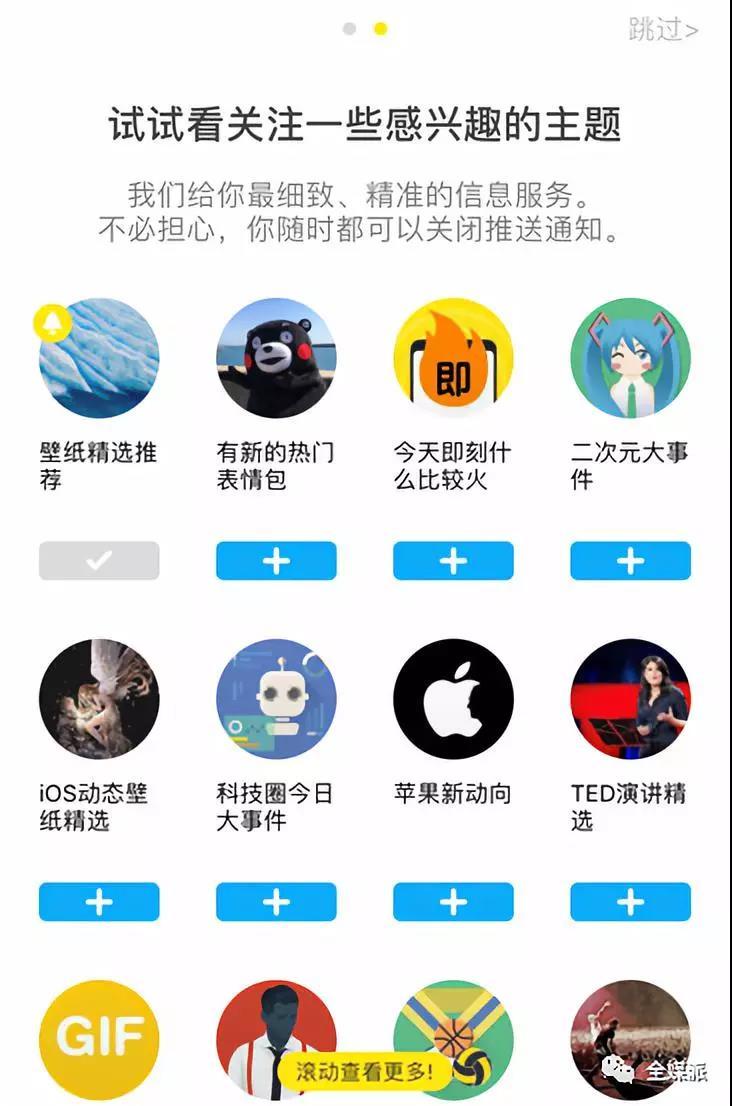This screenshot has height=1106, width=732.
Task: Open the iOS动态壁纸精选 avatar
Action: [x=99, y=699]
